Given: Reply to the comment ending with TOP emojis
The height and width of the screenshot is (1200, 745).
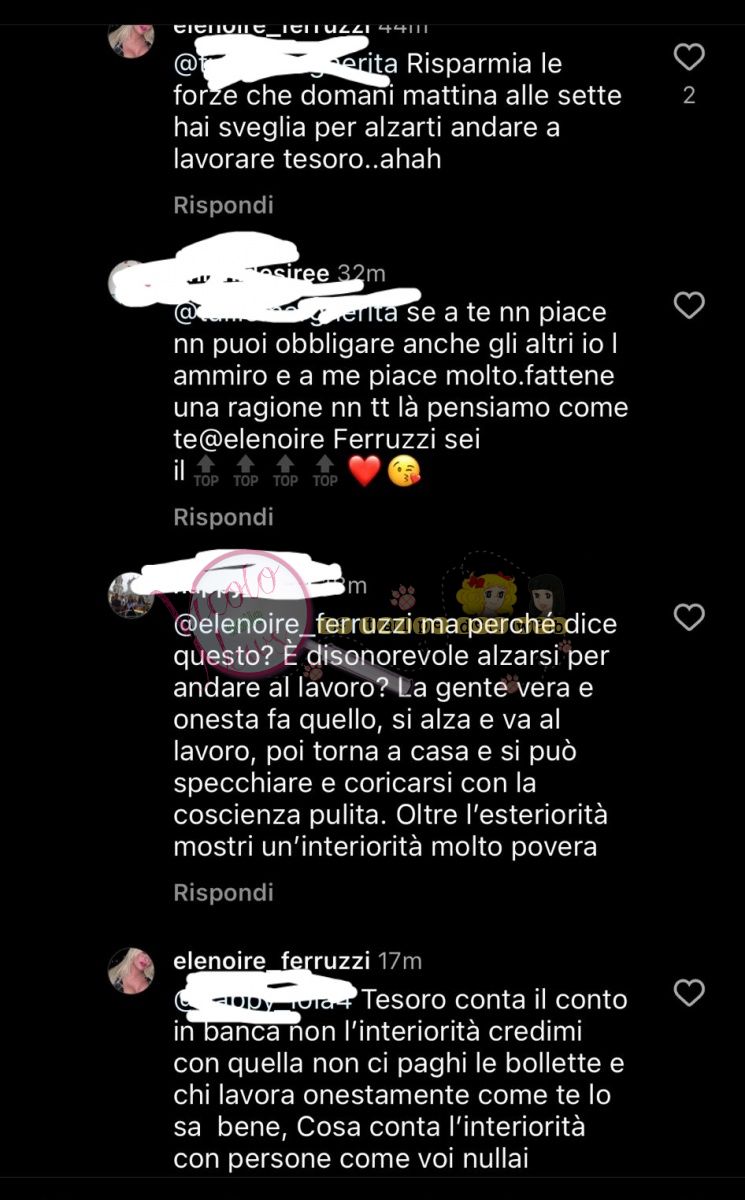Looking at the screenshot, I should [223, 517].
